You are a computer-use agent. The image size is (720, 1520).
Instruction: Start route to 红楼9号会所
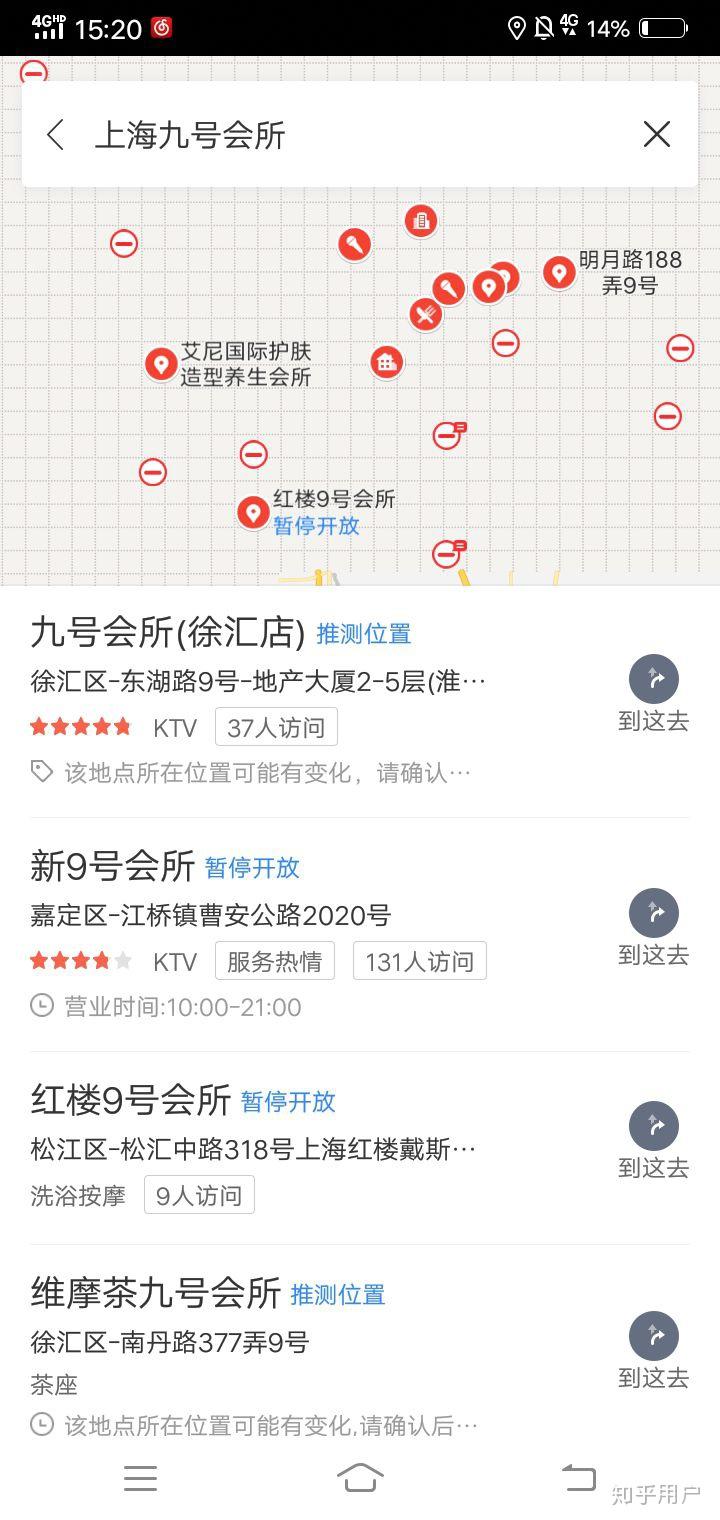pyautogui.click(x=654, y=1141)
